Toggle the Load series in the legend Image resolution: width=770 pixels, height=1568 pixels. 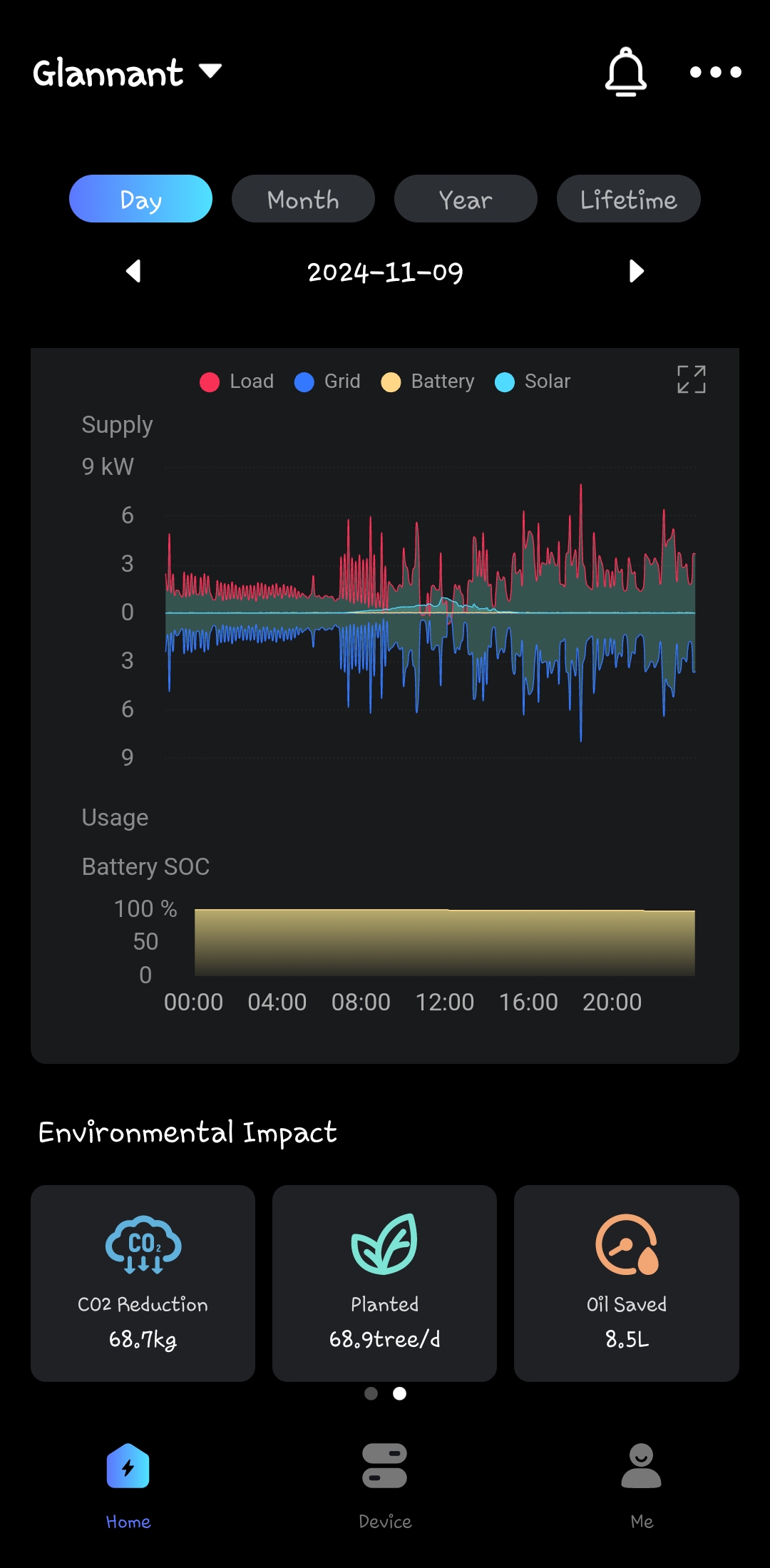[x=237, y=381]
